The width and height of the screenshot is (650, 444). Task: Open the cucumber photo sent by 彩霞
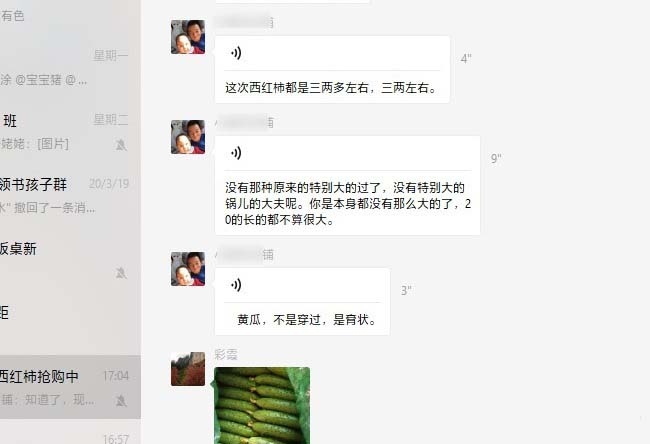(262, 405)
